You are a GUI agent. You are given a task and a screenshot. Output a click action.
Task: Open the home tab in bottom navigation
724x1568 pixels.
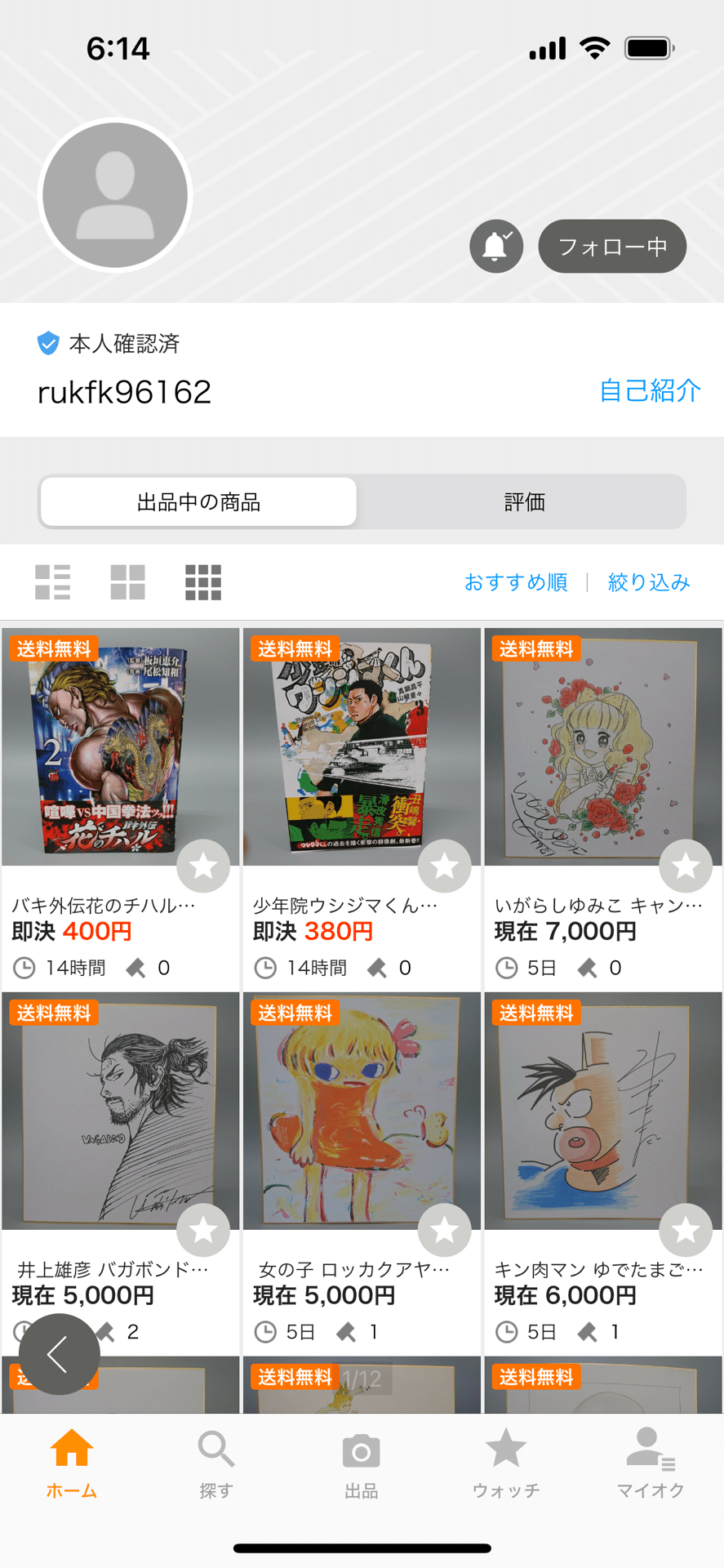point(72,1462)
